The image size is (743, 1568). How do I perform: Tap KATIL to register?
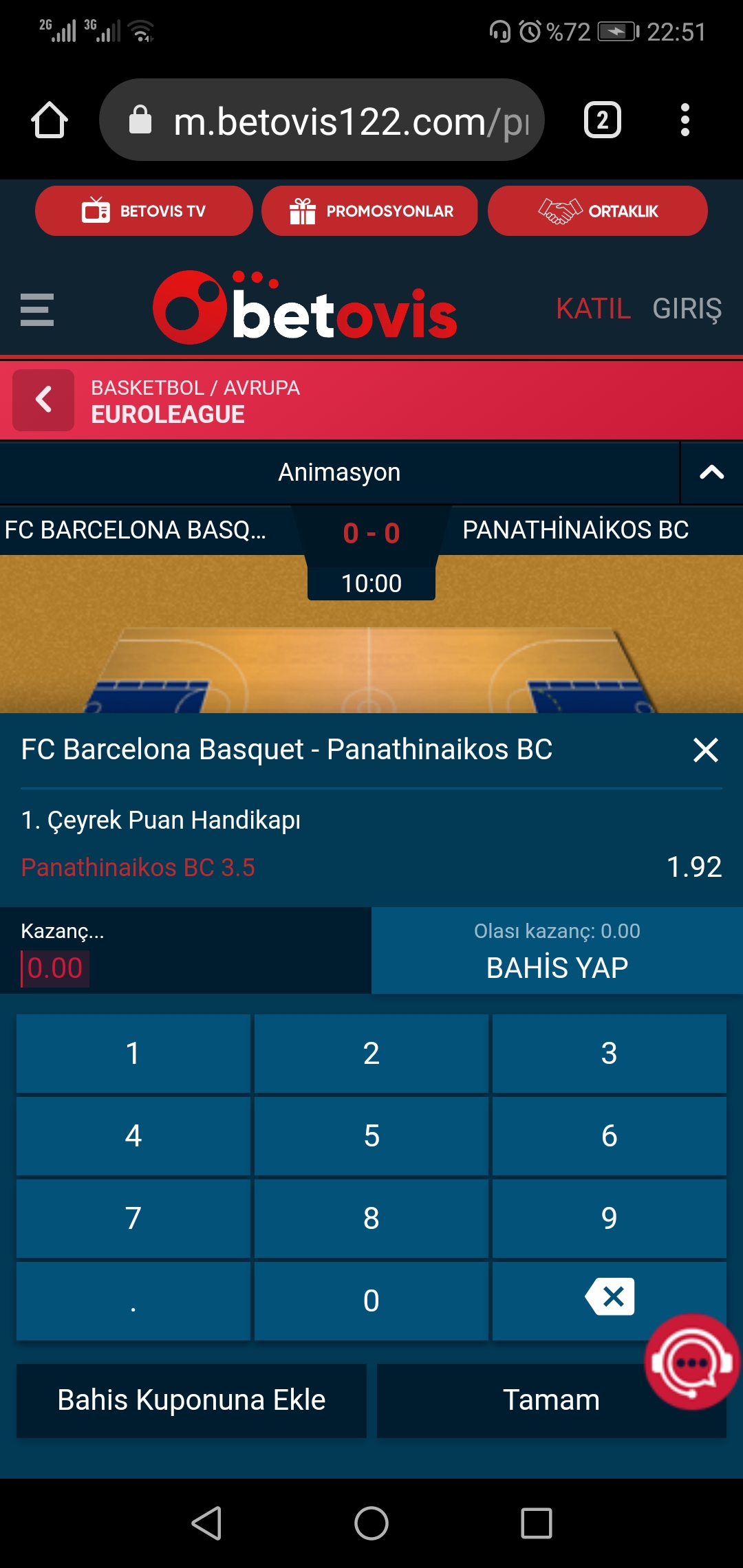[x=593, y=309]
